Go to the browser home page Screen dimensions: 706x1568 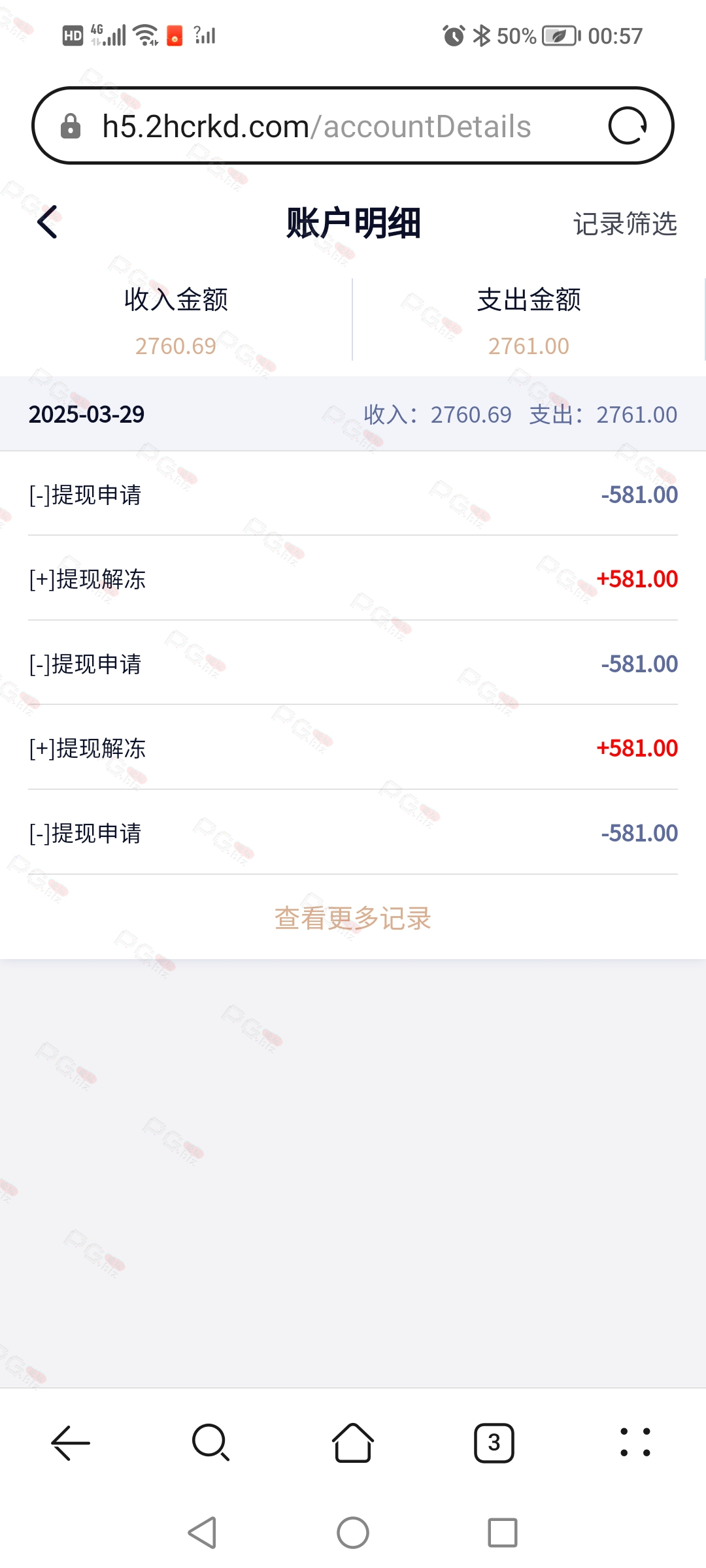click(x=353, y=1442)
